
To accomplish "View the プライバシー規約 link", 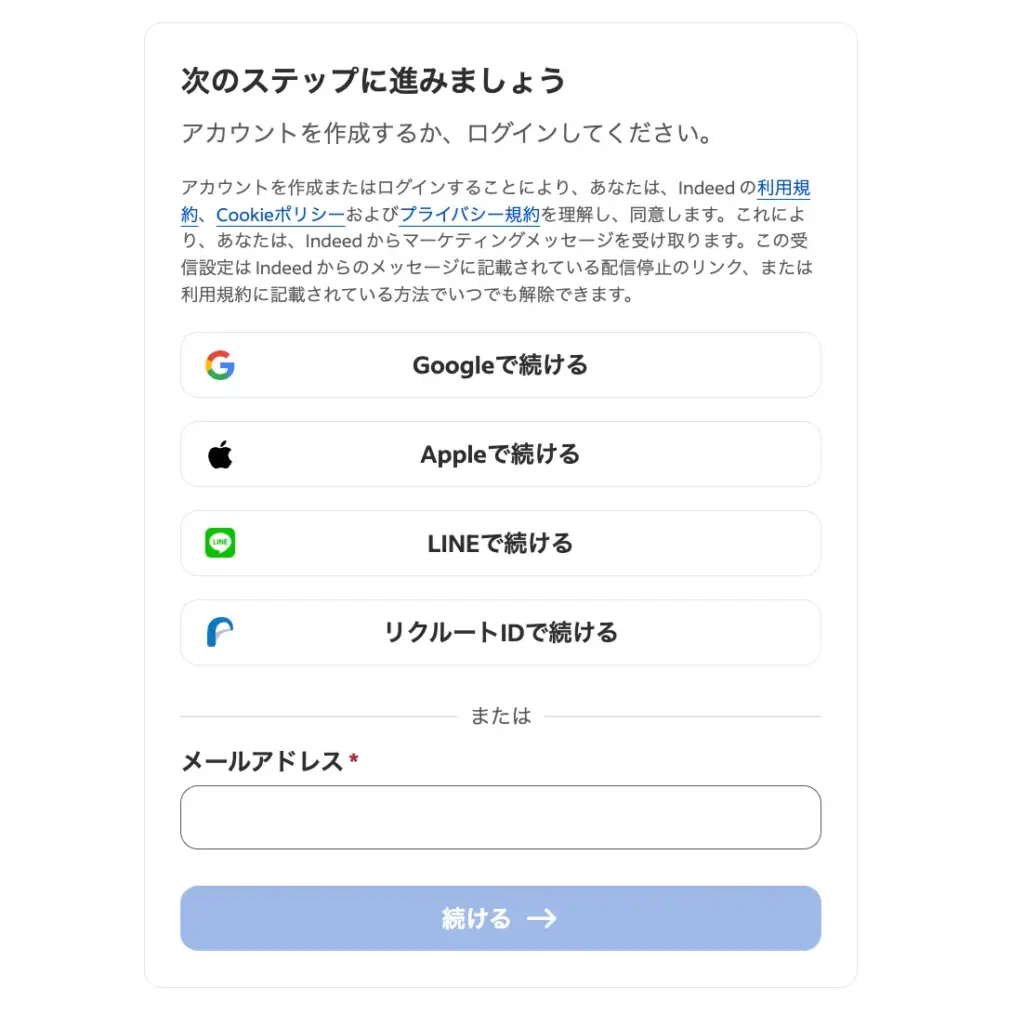I will [x=469, y=214].
